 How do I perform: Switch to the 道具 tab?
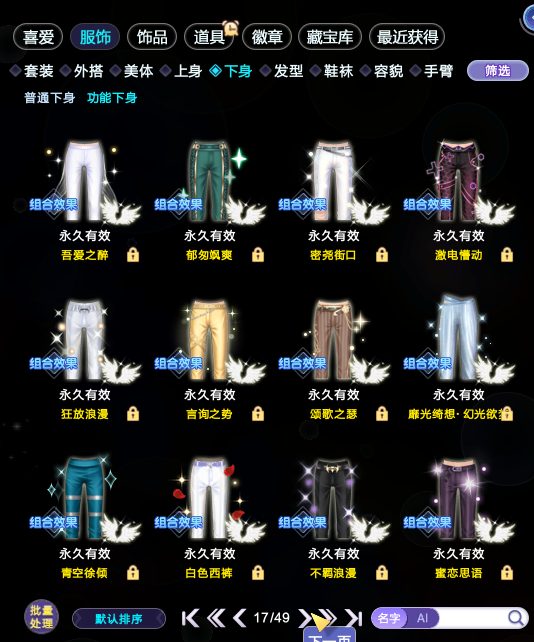click(x=209, y=37)
